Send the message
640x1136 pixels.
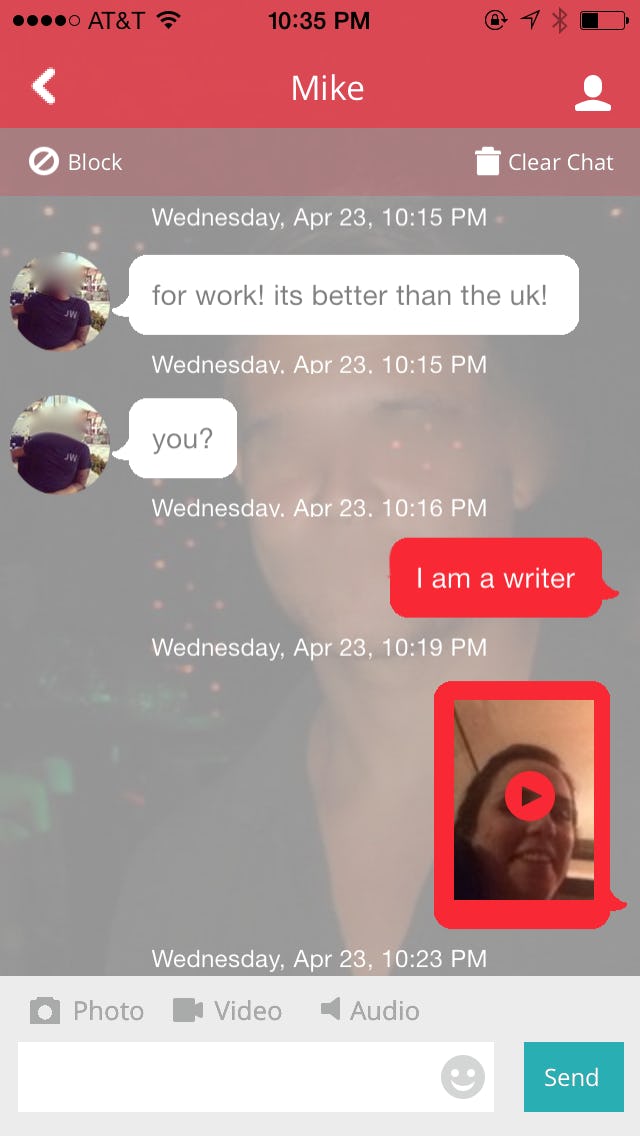click(x=573, y=1077)
